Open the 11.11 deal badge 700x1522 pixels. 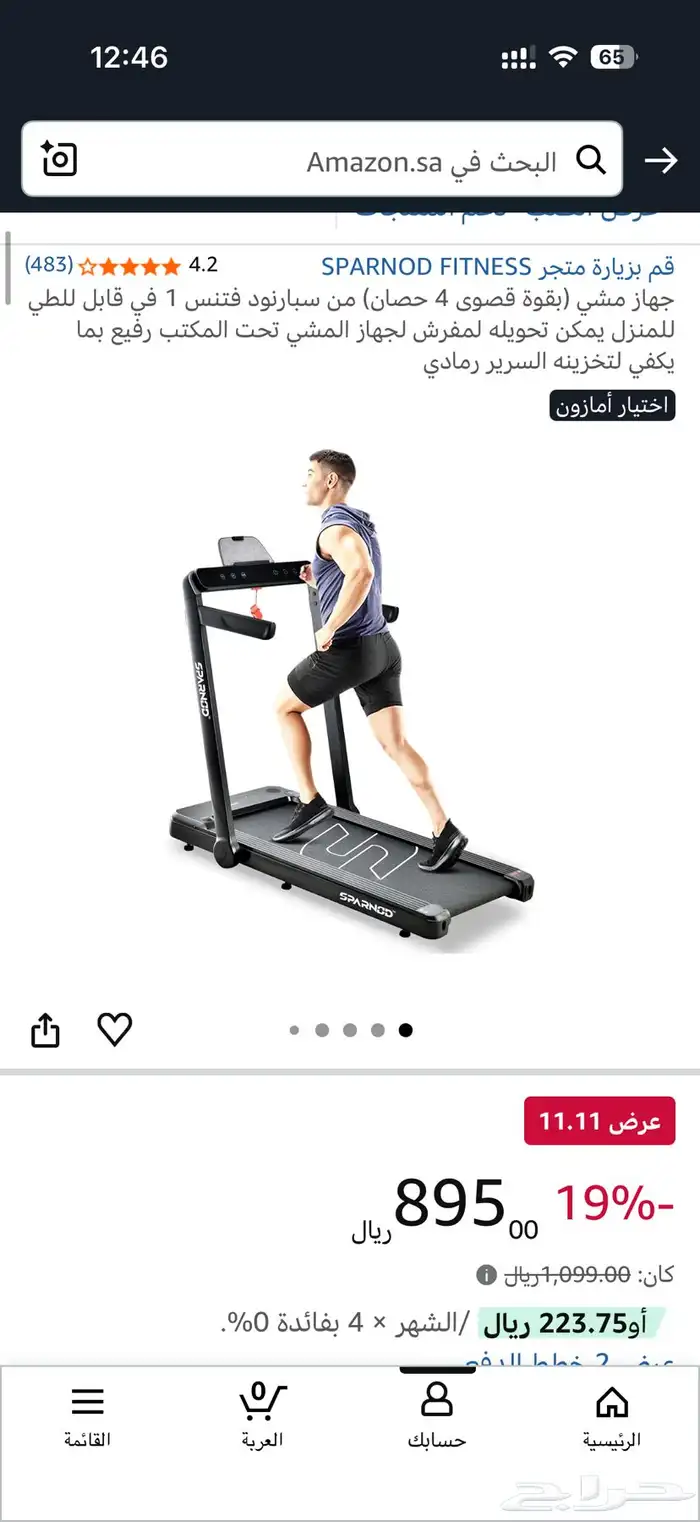pyautogui.click(x=599, y=1121)
